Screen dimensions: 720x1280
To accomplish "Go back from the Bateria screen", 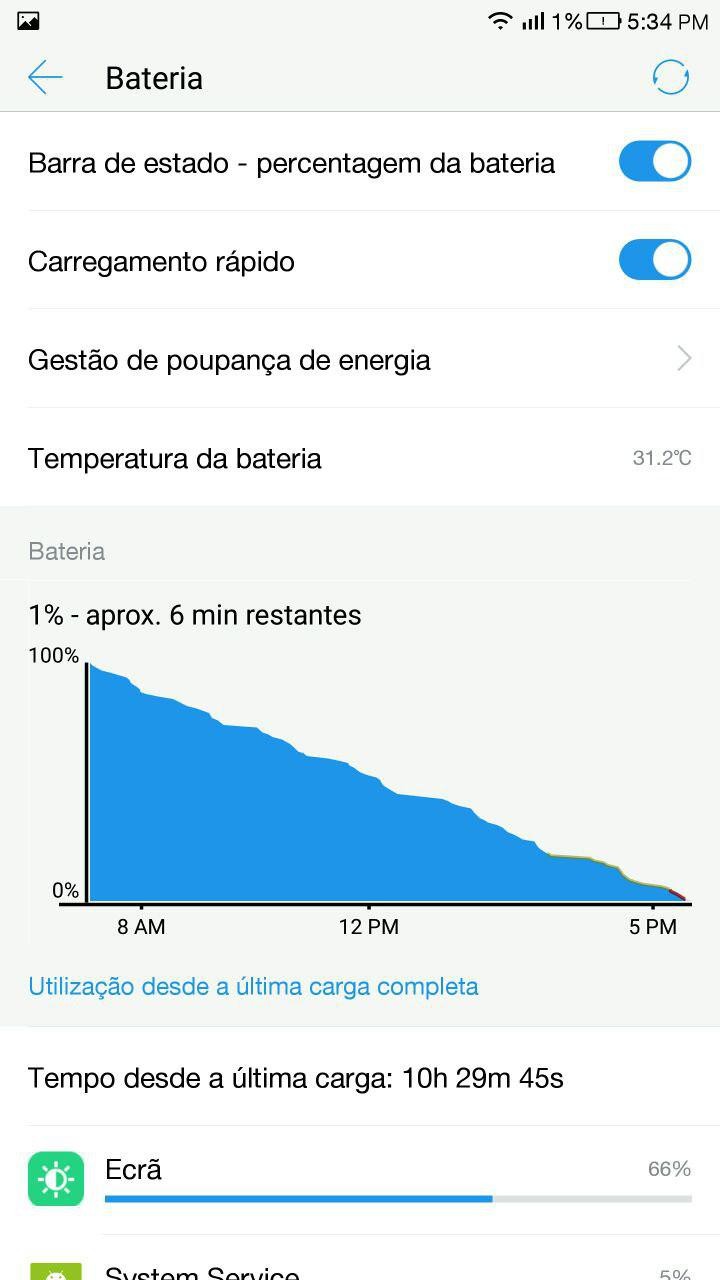I will (45, 77).
